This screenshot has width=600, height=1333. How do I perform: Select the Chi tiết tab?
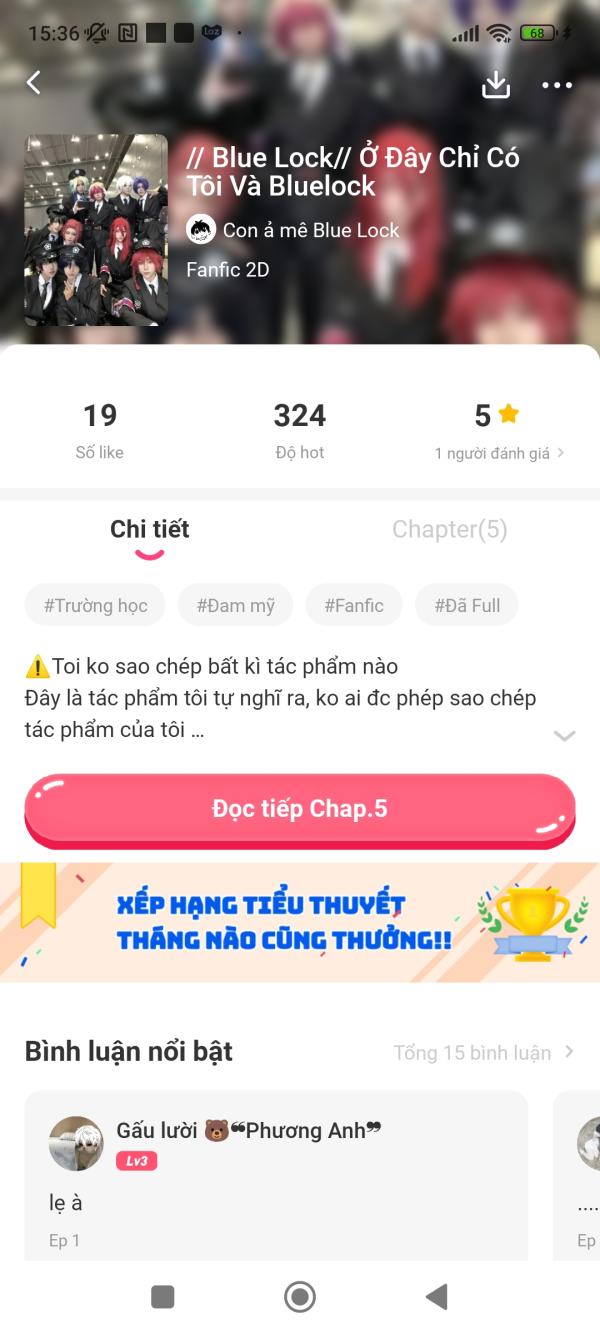click(150, 529)
